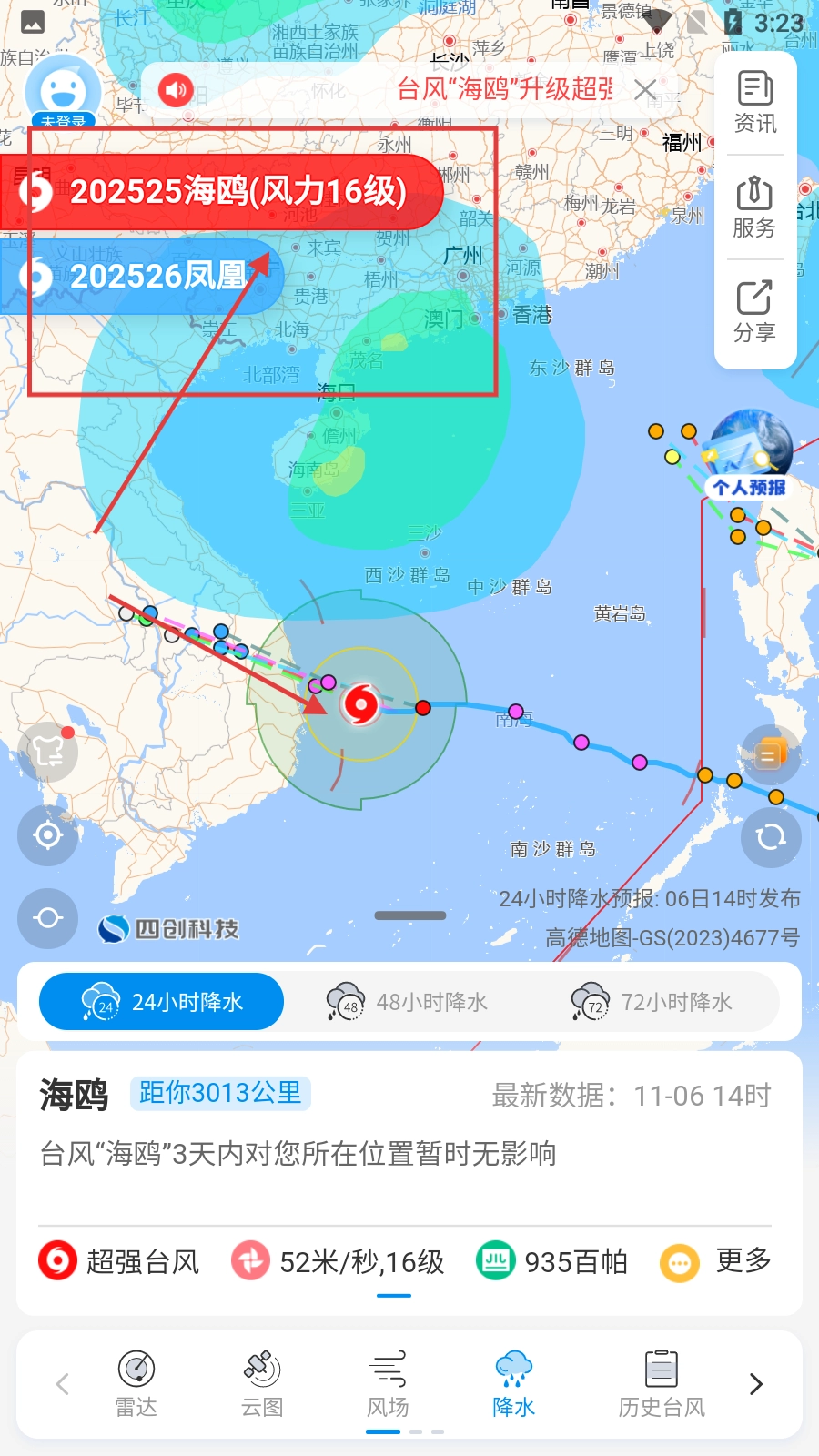Dismiss the typhoon news banner
Viewport: 819px width, 1456px height.
tap(645, 89)
